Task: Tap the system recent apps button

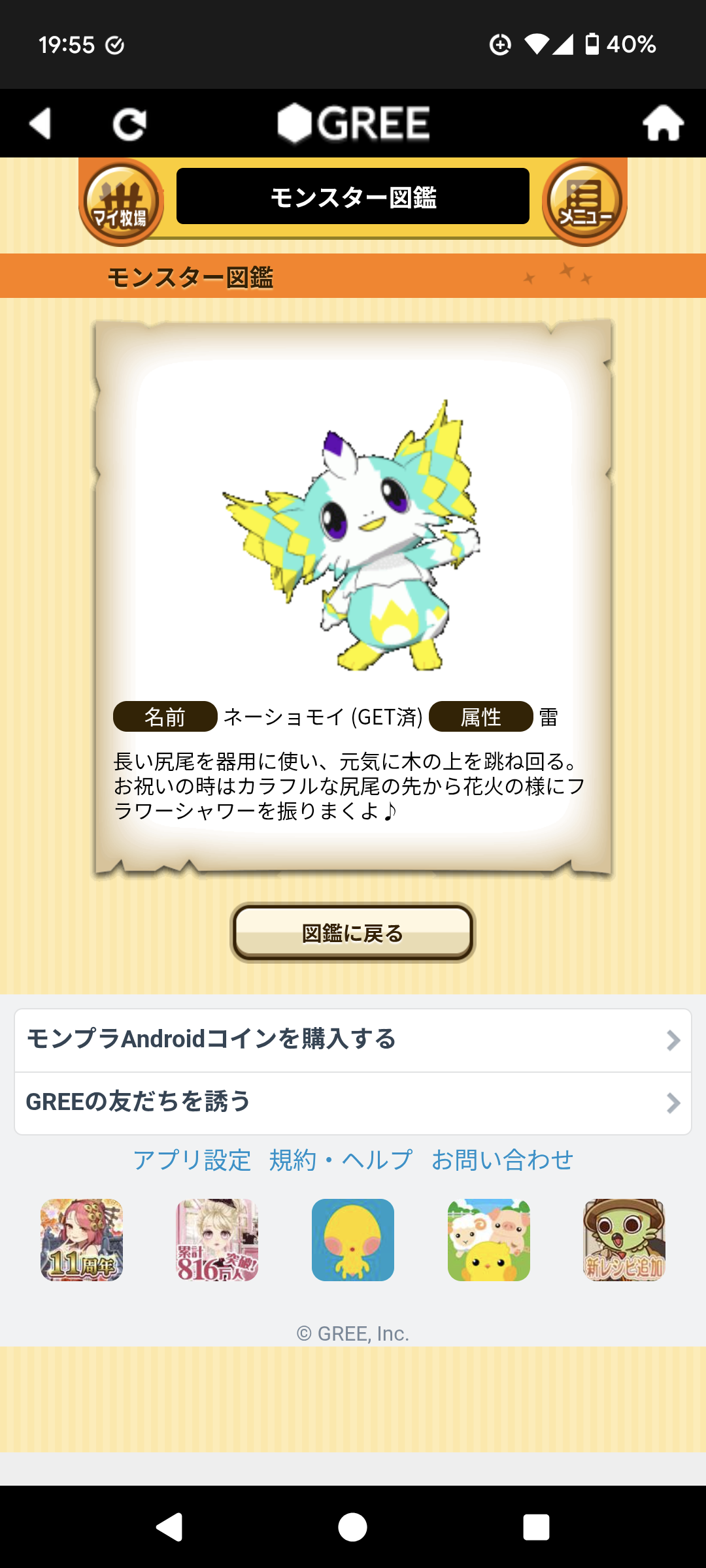Action: 536,1527
